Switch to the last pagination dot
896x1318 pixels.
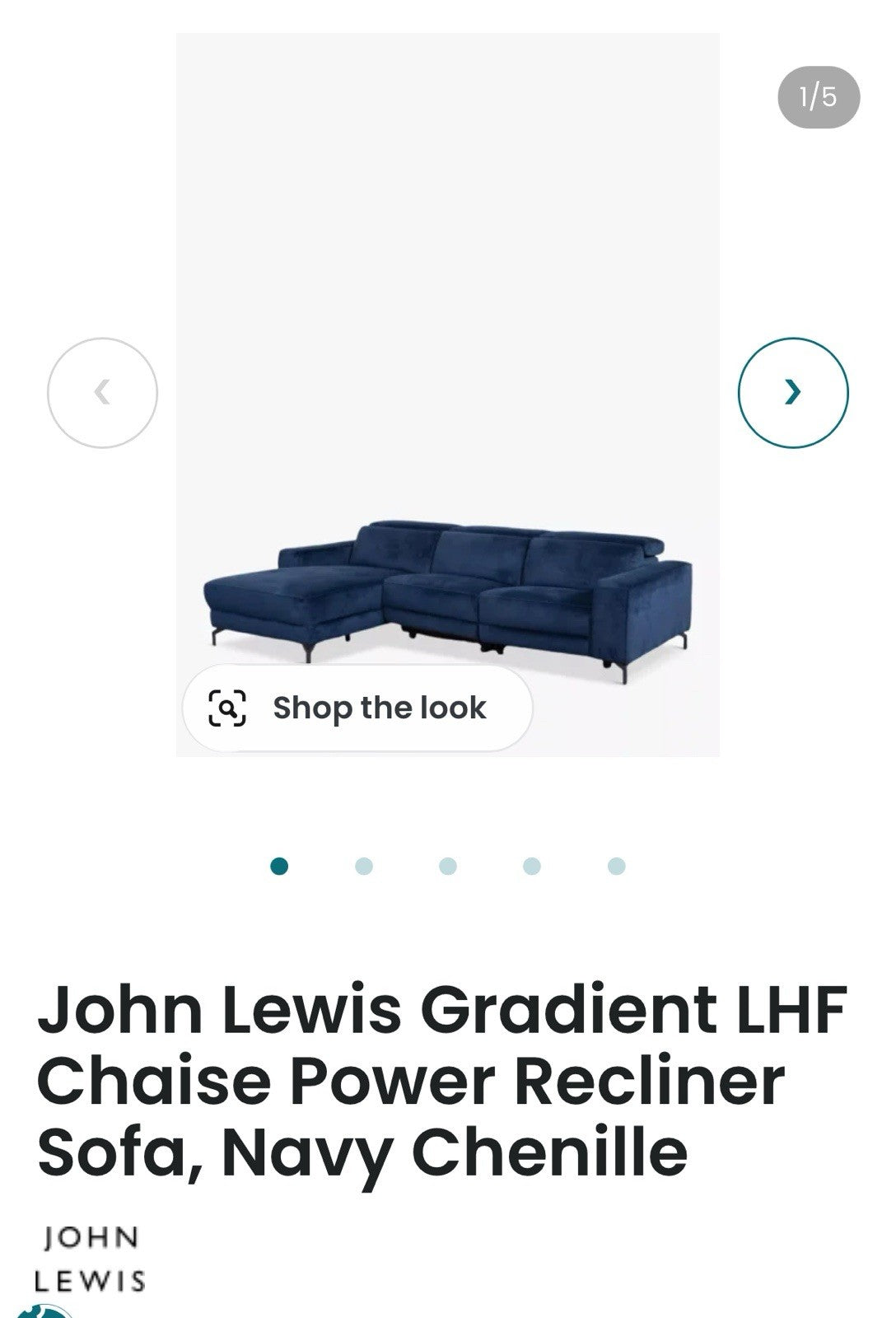(614, 865)
